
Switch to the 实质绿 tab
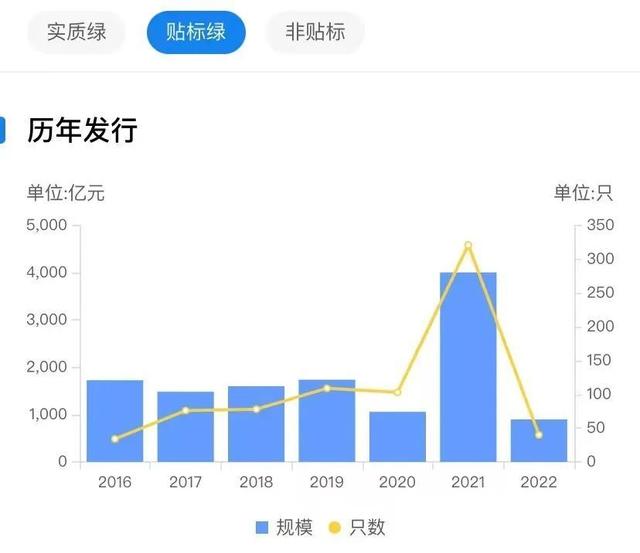pyautogui.click(x=76, y=32)
